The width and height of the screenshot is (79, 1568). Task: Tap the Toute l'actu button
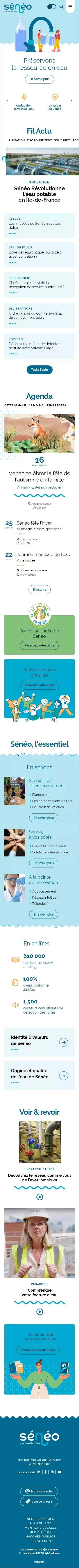click(x=39, y=369)
